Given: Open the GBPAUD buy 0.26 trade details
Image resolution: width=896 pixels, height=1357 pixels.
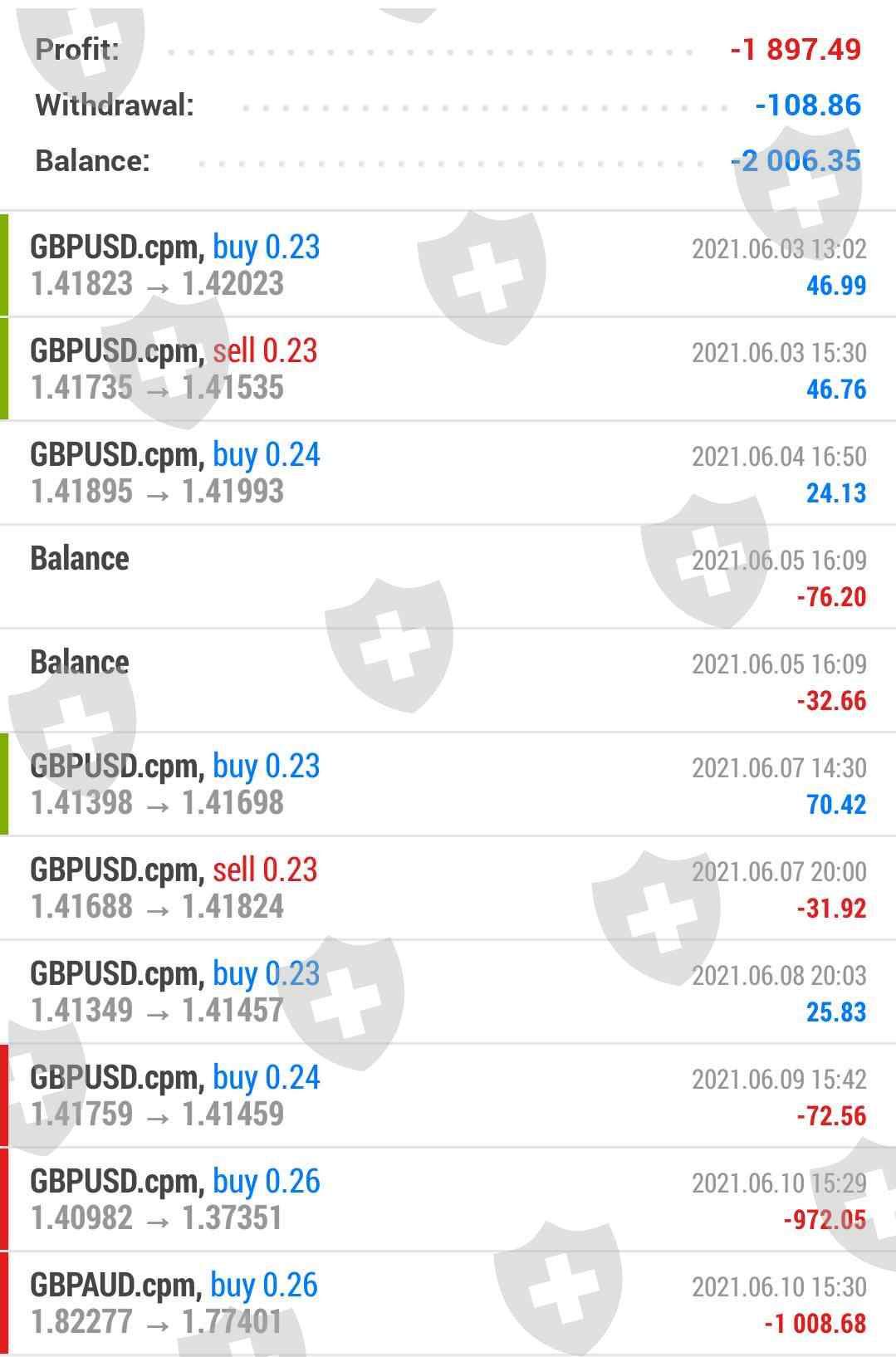Looking at the screenshot, I should tap(448, 1303).
